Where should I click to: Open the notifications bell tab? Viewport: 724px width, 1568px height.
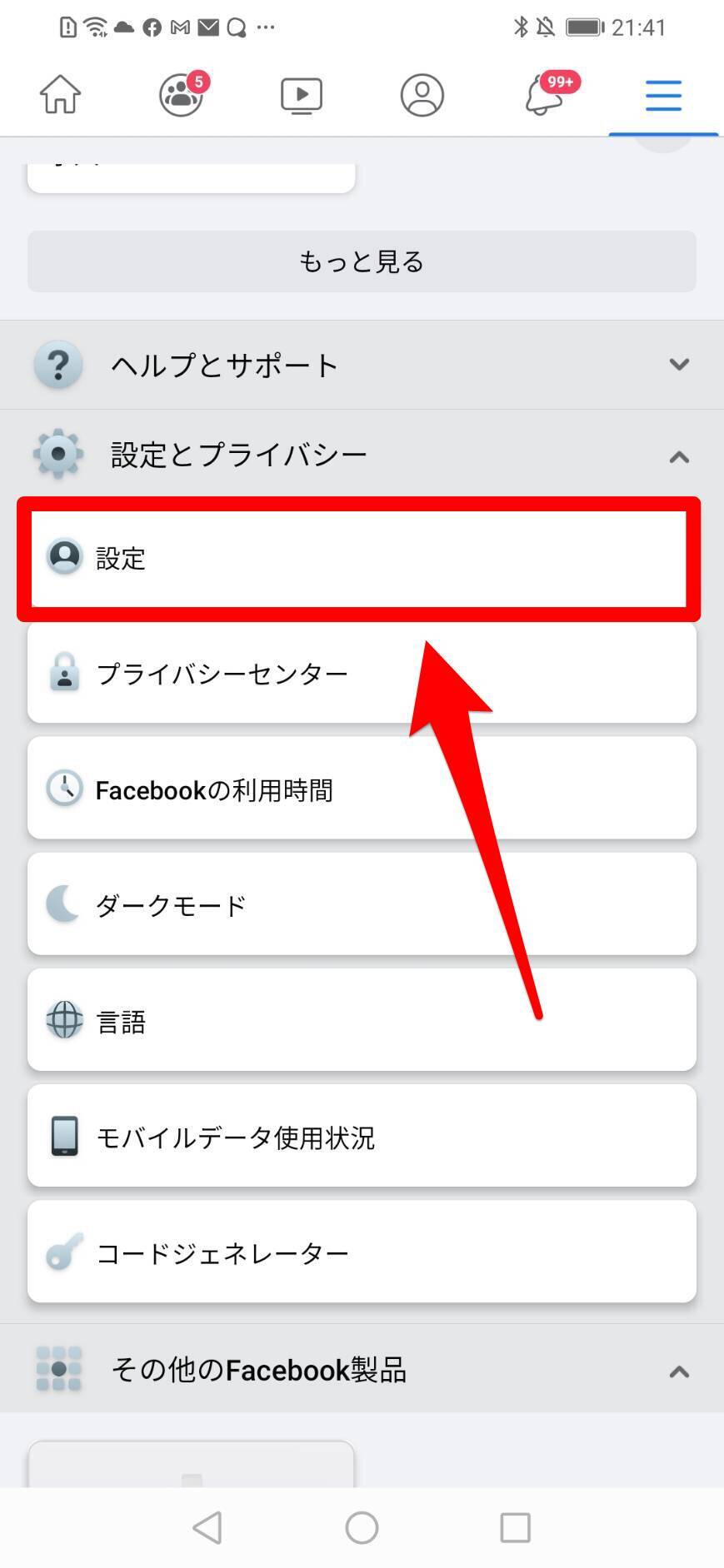[x=543, y=95]
